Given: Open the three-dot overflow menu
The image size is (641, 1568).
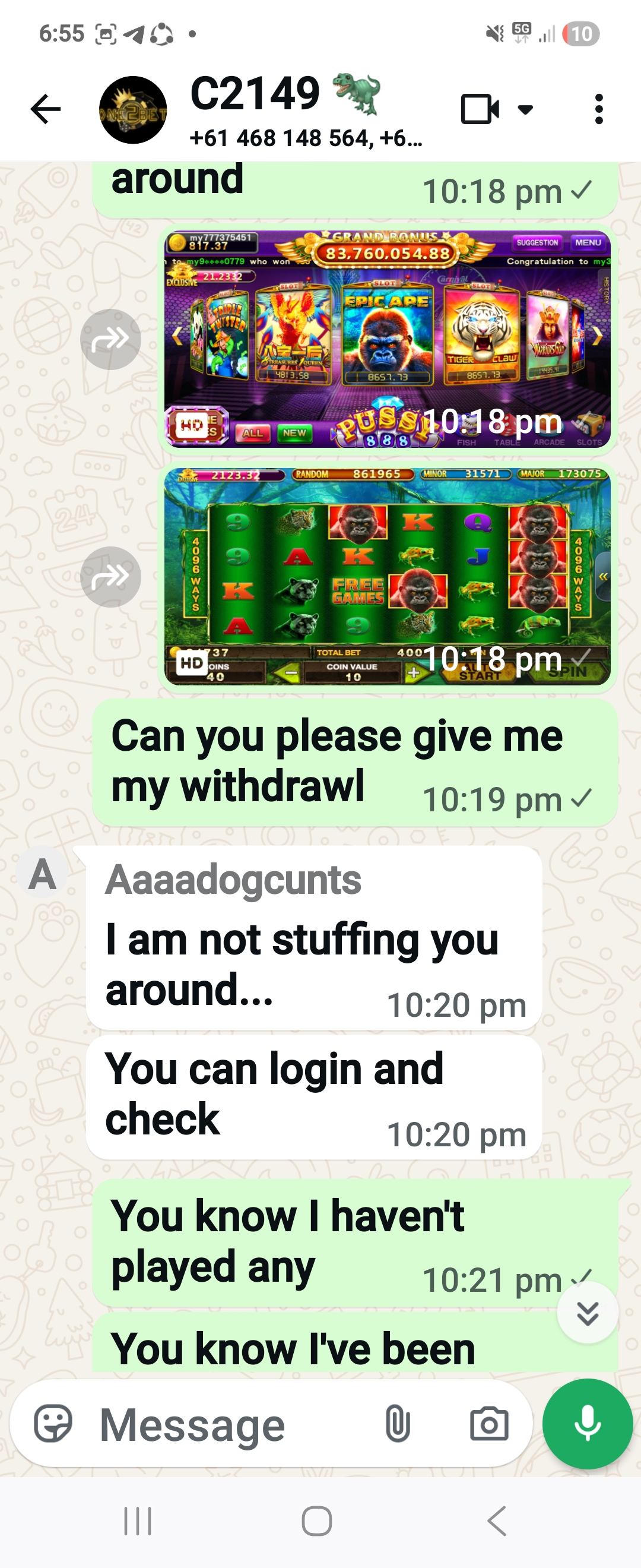Looking at the screenshot, I should tap(598, 109).
